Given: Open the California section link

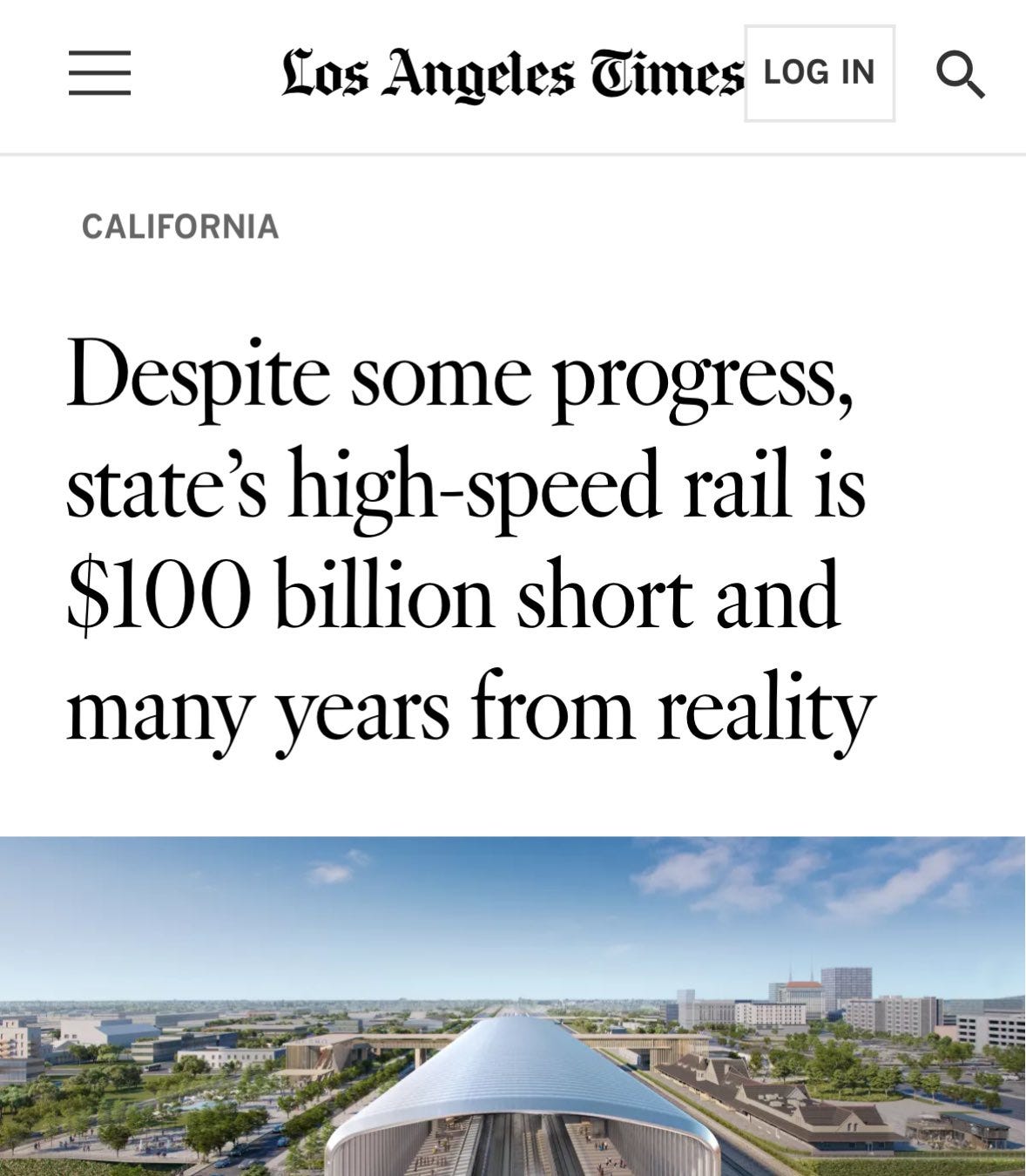Looking at the screenshot, I should 180,226.
